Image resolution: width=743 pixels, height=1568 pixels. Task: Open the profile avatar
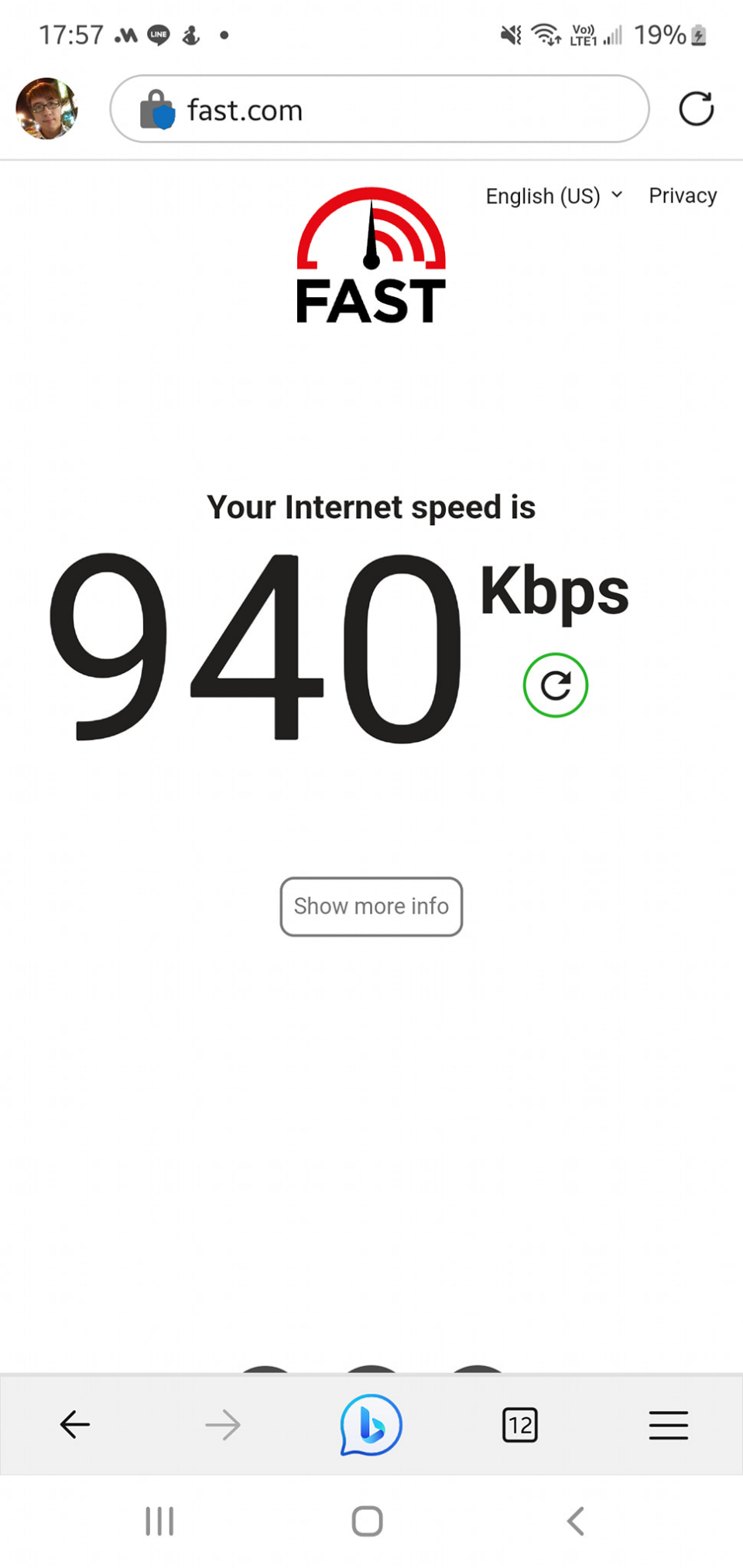(x=46, y=108)
